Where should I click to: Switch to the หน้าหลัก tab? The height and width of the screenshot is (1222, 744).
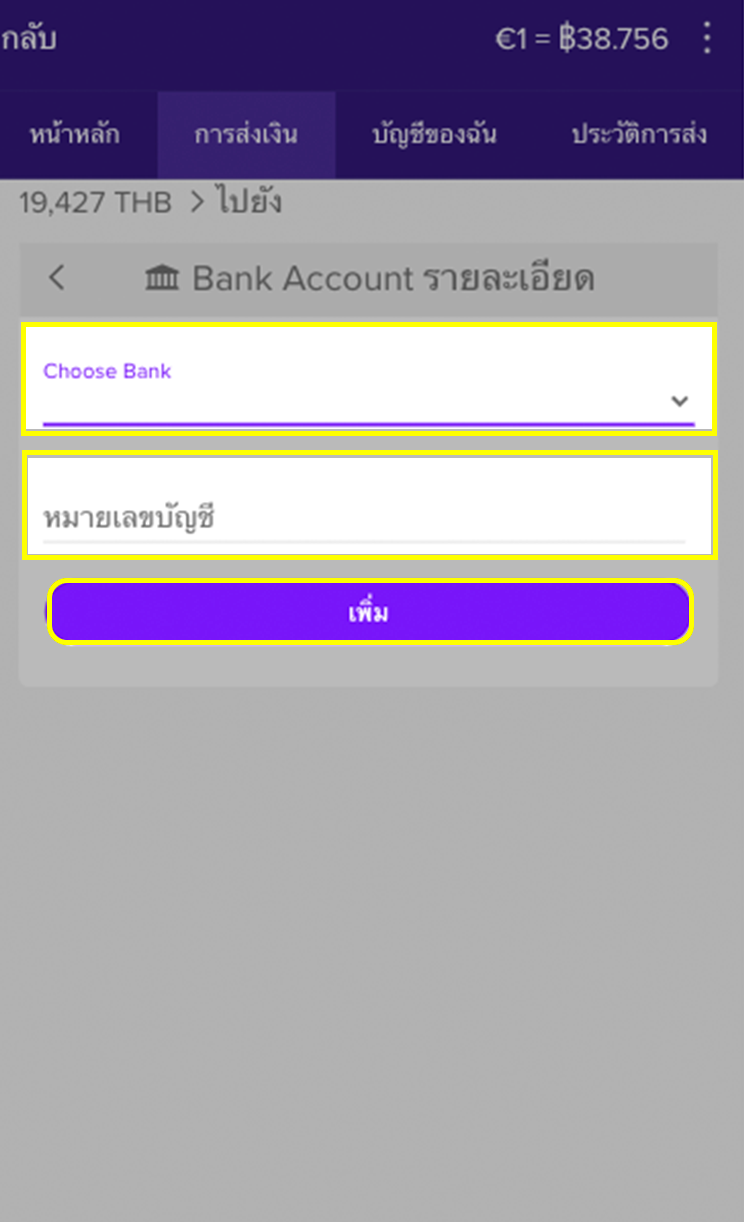(x=75, y=135)
